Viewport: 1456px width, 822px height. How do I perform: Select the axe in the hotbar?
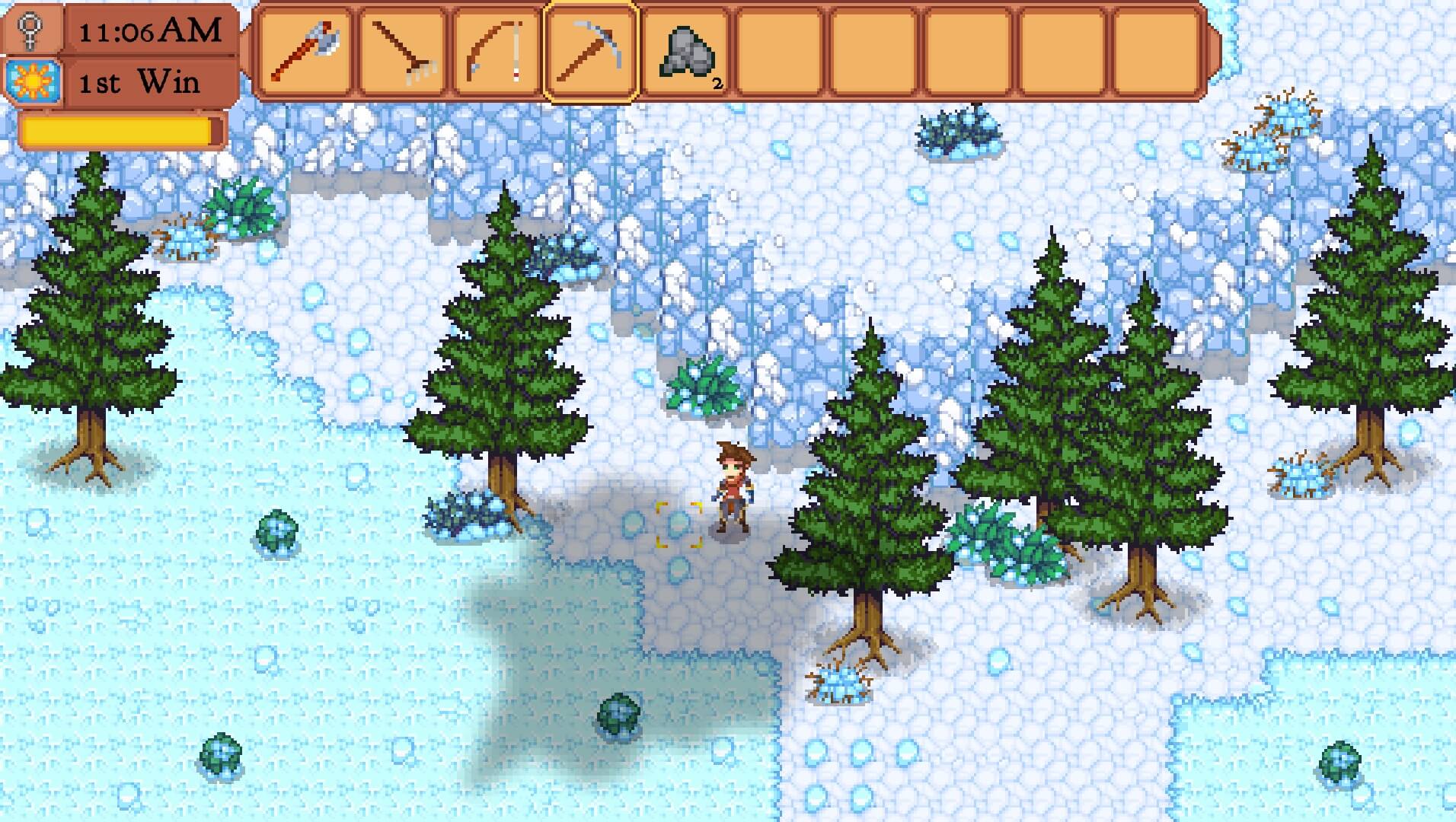(306, 53)
